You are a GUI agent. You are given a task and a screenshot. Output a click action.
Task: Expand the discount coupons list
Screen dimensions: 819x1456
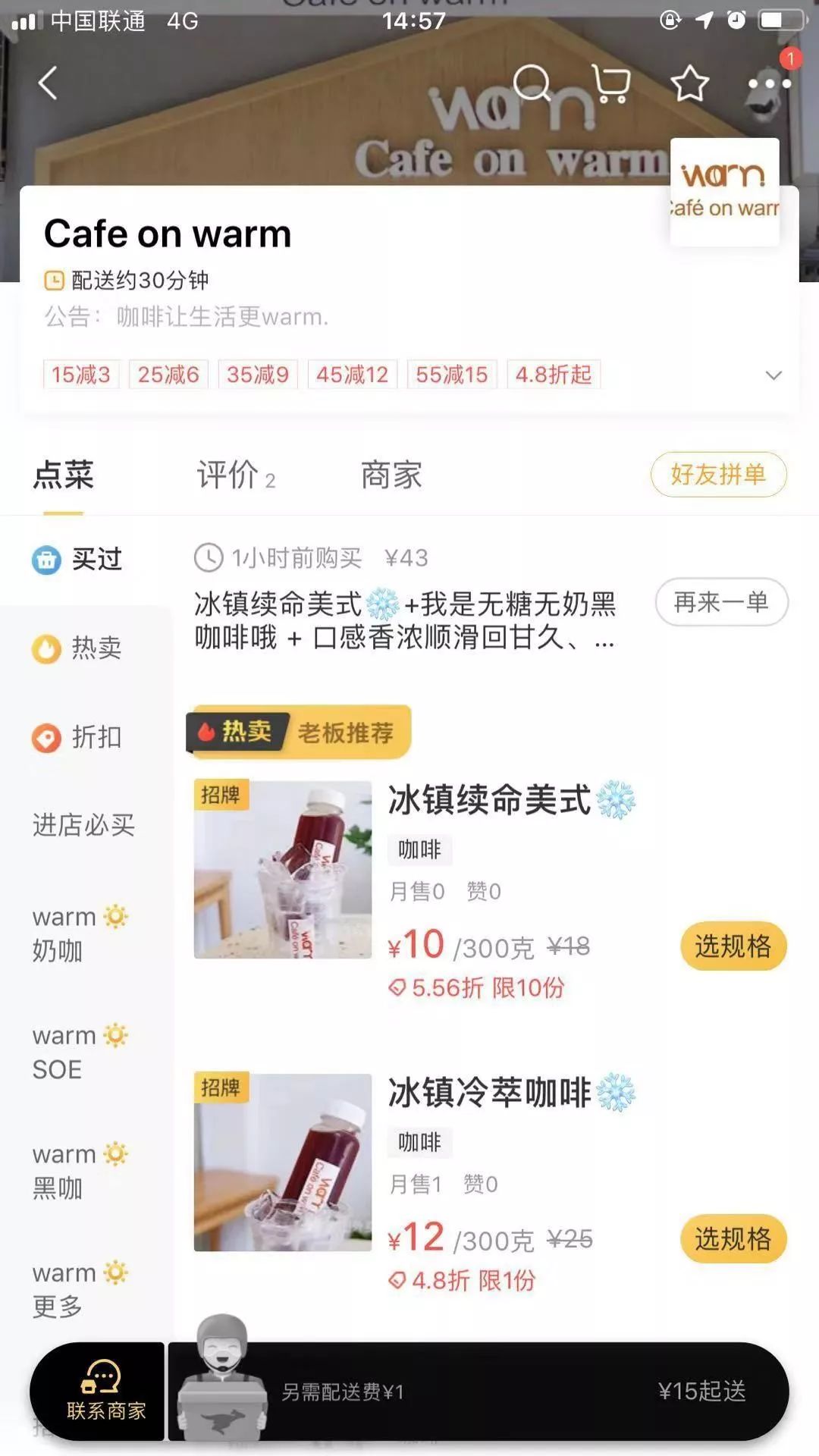pyautogui.click(x=773, y=375)
